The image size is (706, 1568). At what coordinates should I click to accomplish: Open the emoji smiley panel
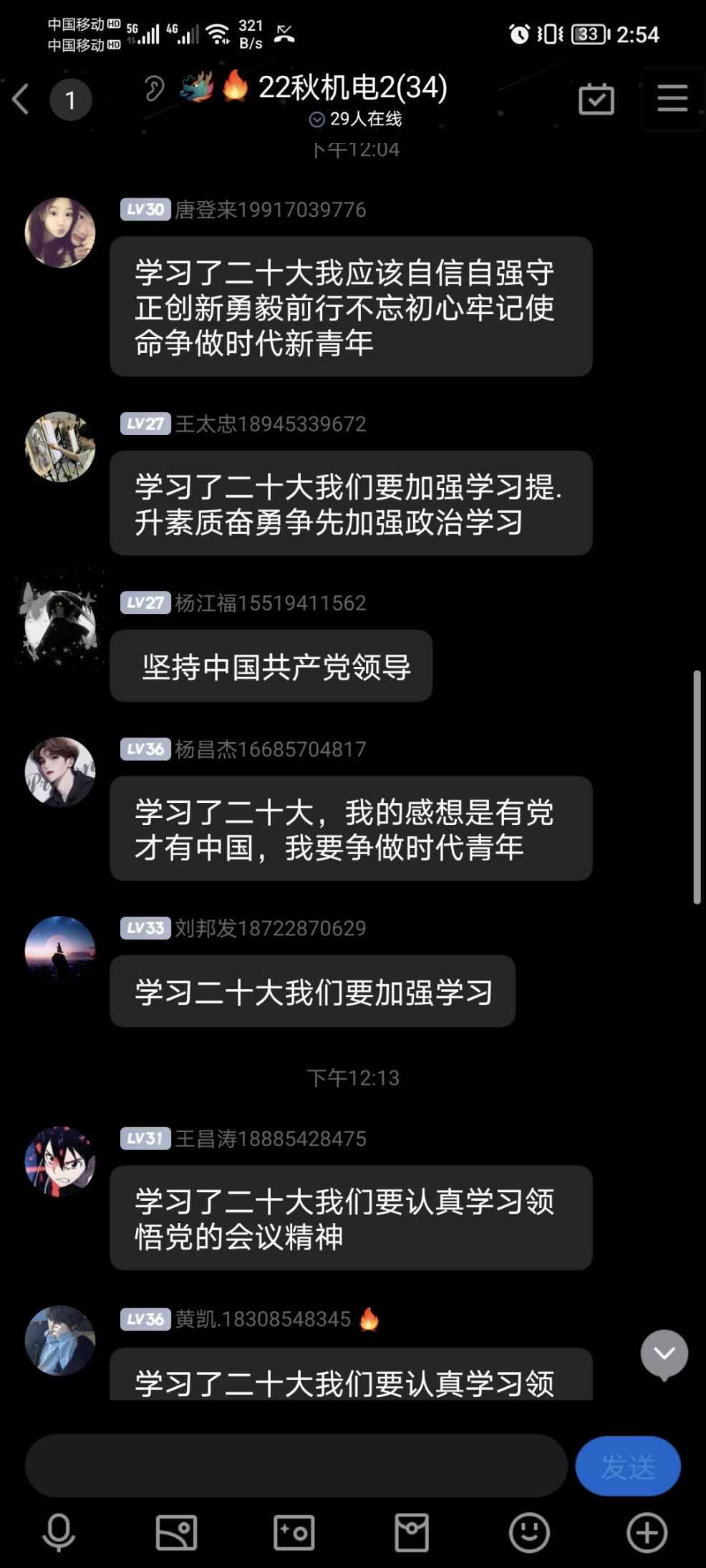[x=529, y=1532]
